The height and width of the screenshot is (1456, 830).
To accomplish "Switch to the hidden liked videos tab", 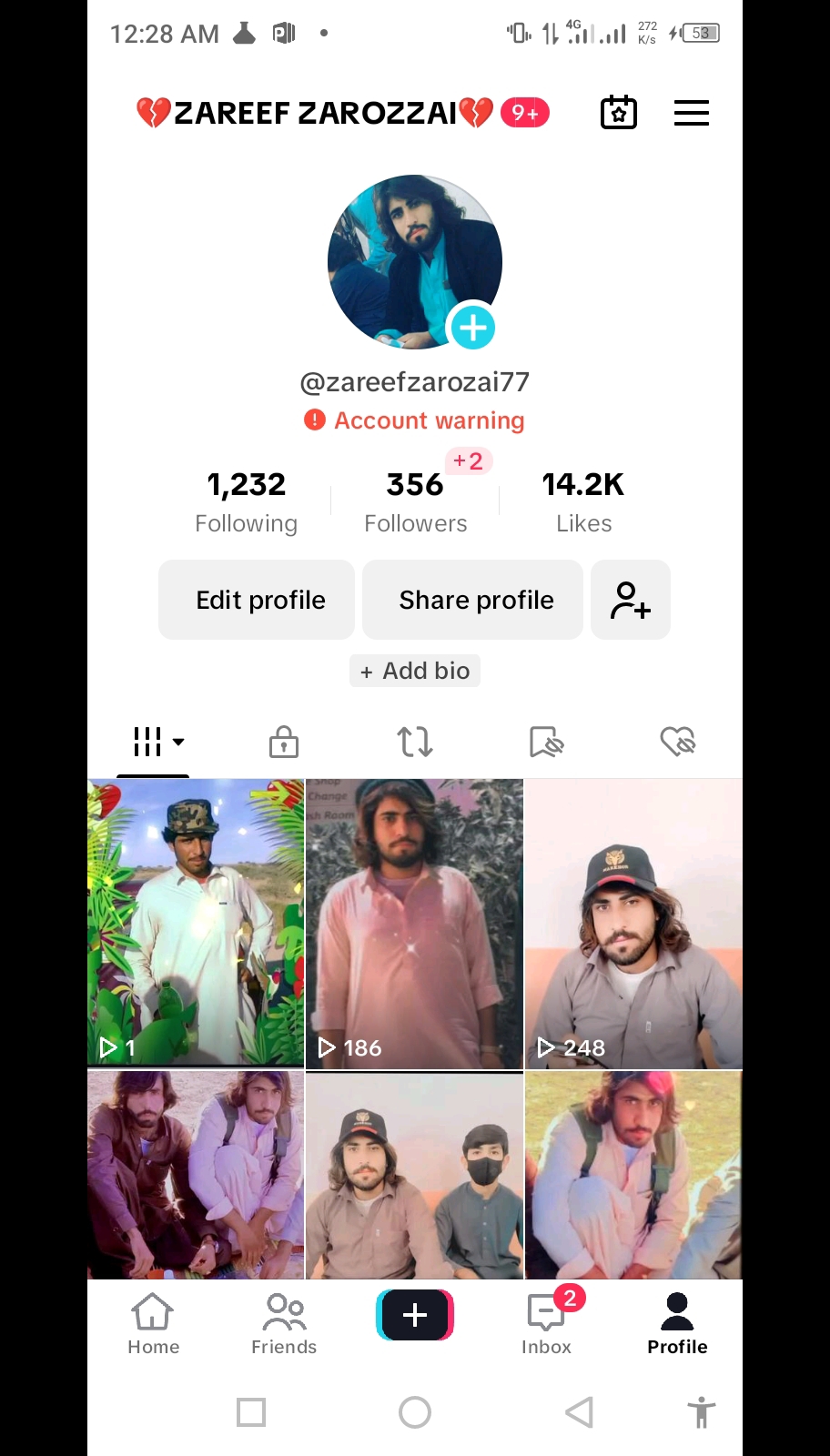I will pos(677,742).
